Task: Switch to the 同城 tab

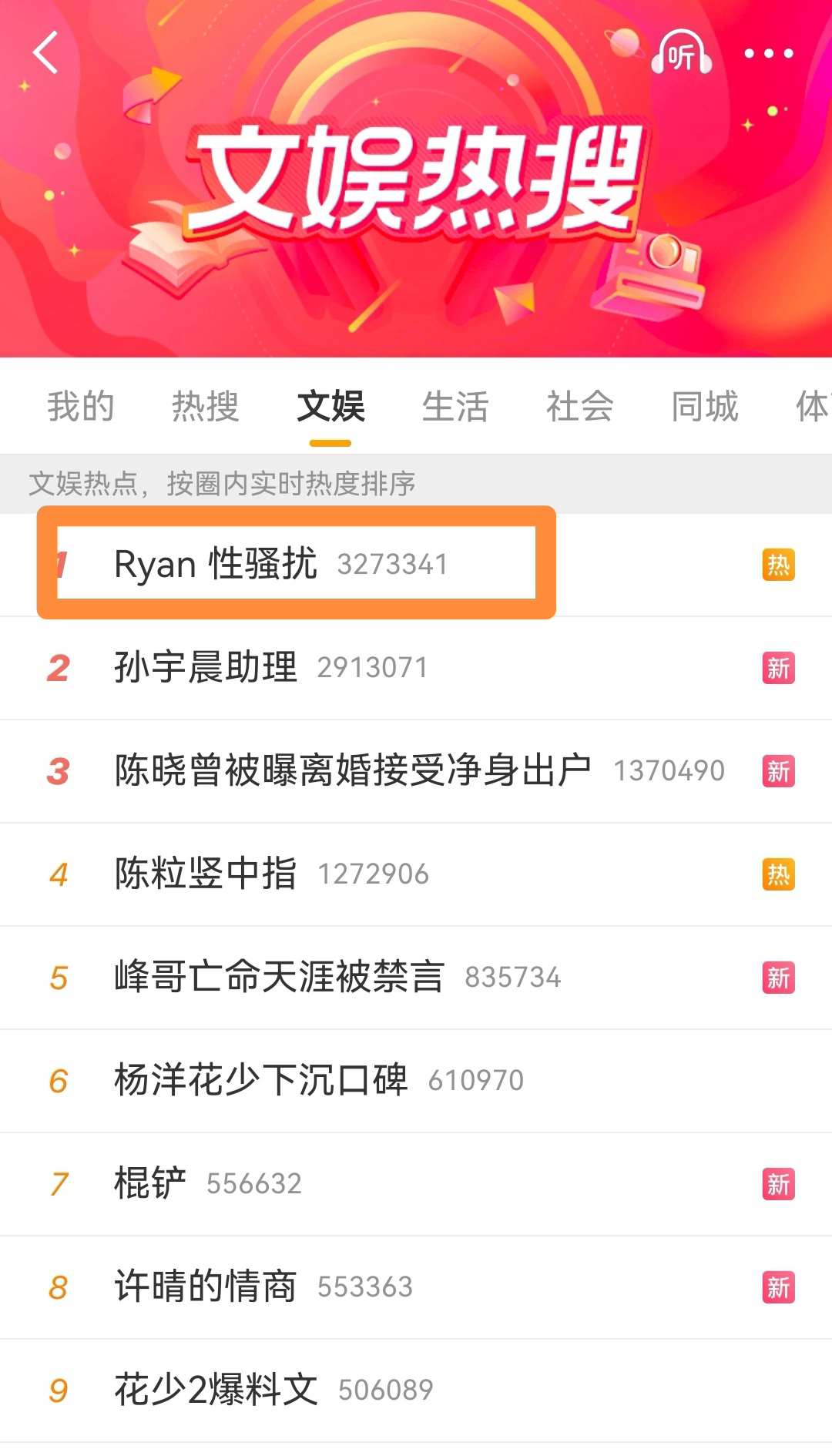Action: click(x=705, y=406)
